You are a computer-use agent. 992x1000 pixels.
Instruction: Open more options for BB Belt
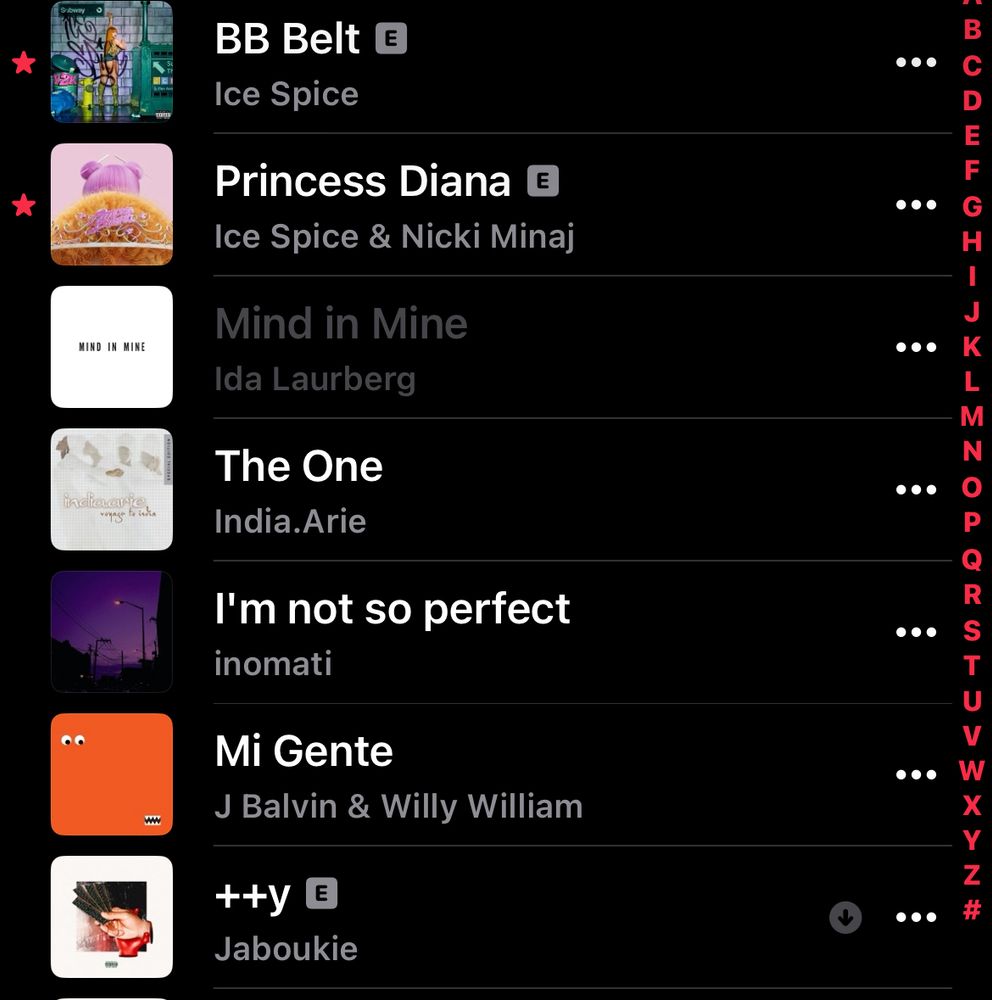click(x=915, y=62)
